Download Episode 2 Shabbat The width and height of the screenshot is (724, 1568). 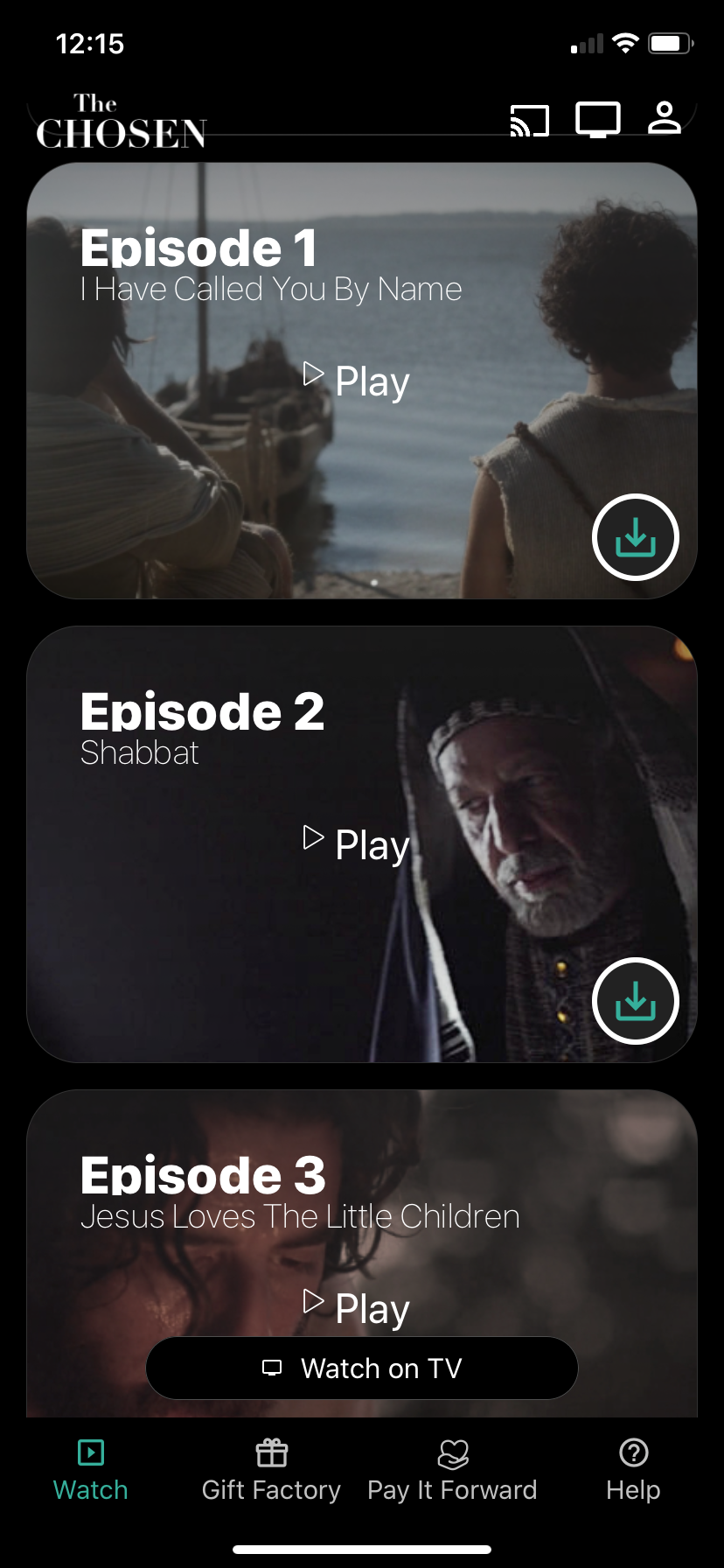[636, 1001]
